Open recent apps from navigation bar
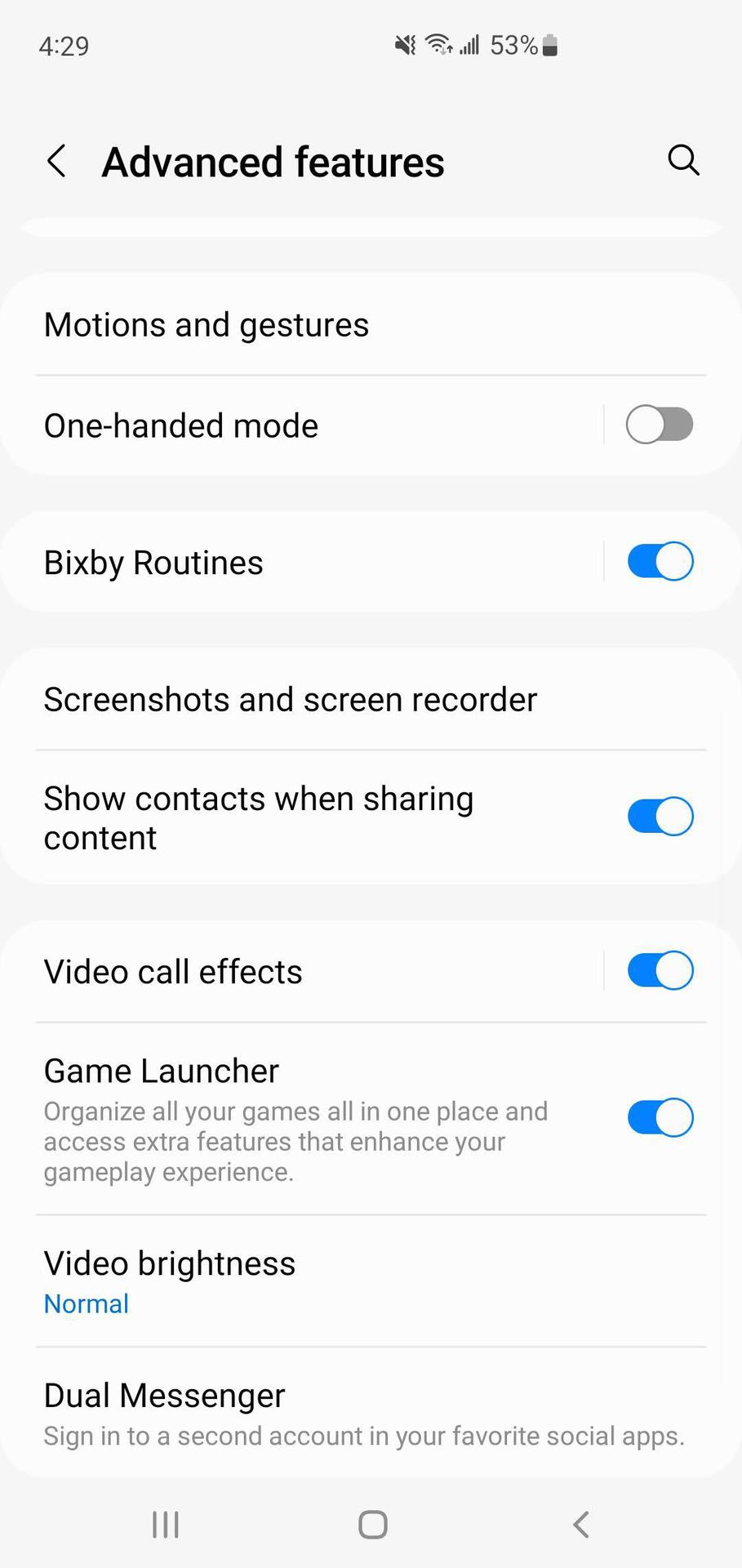 pos(166,1524)
